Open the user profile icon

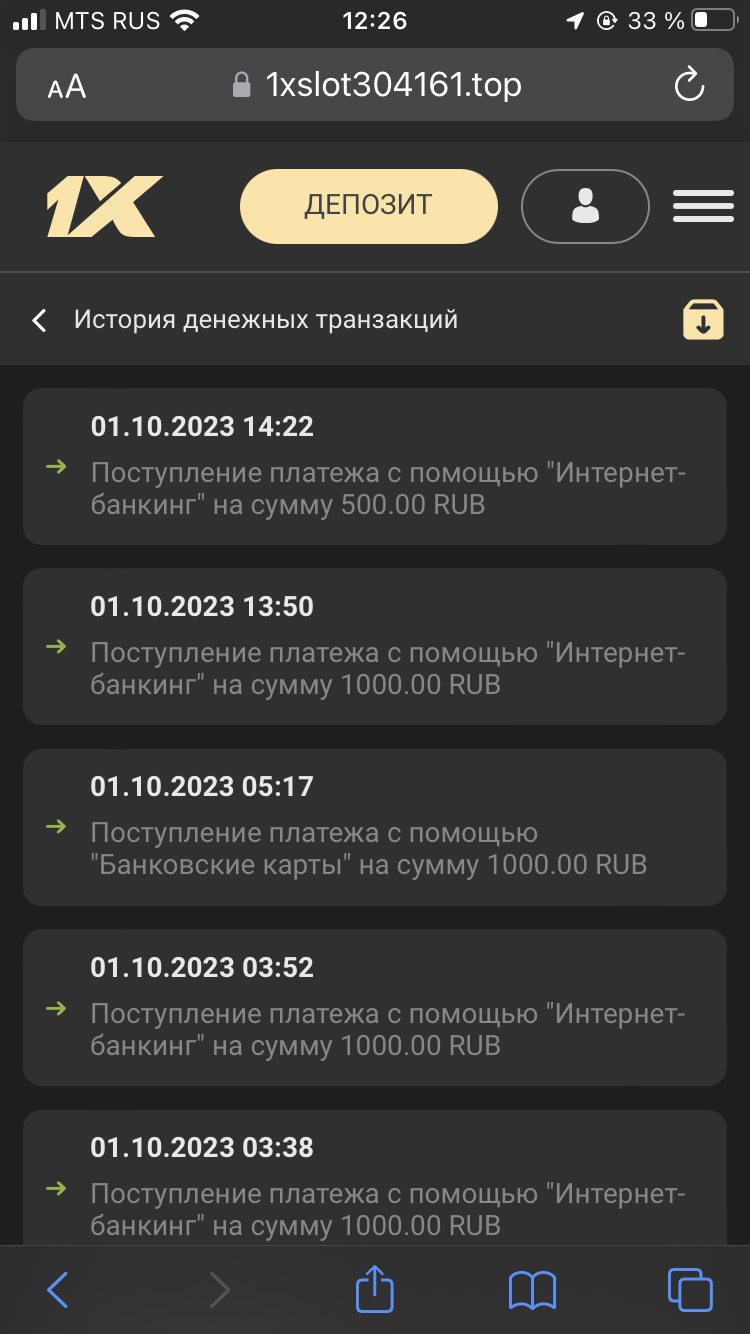tap(586, 206)
